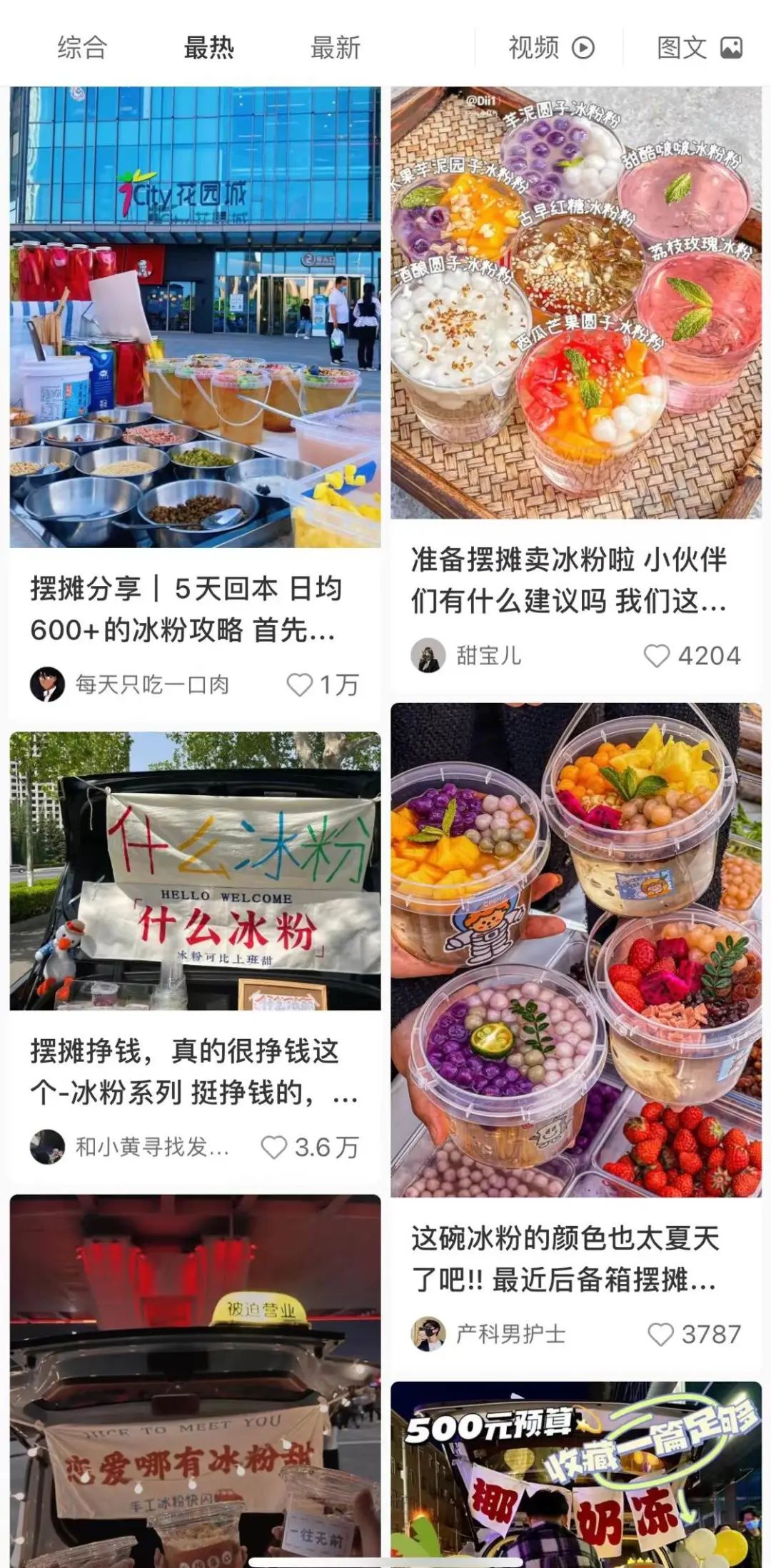This screenshot has width=771, height=1568.
Task: Open the 摆摊挣钱 冰粉系列 post
Action: [x=195, y=871]
